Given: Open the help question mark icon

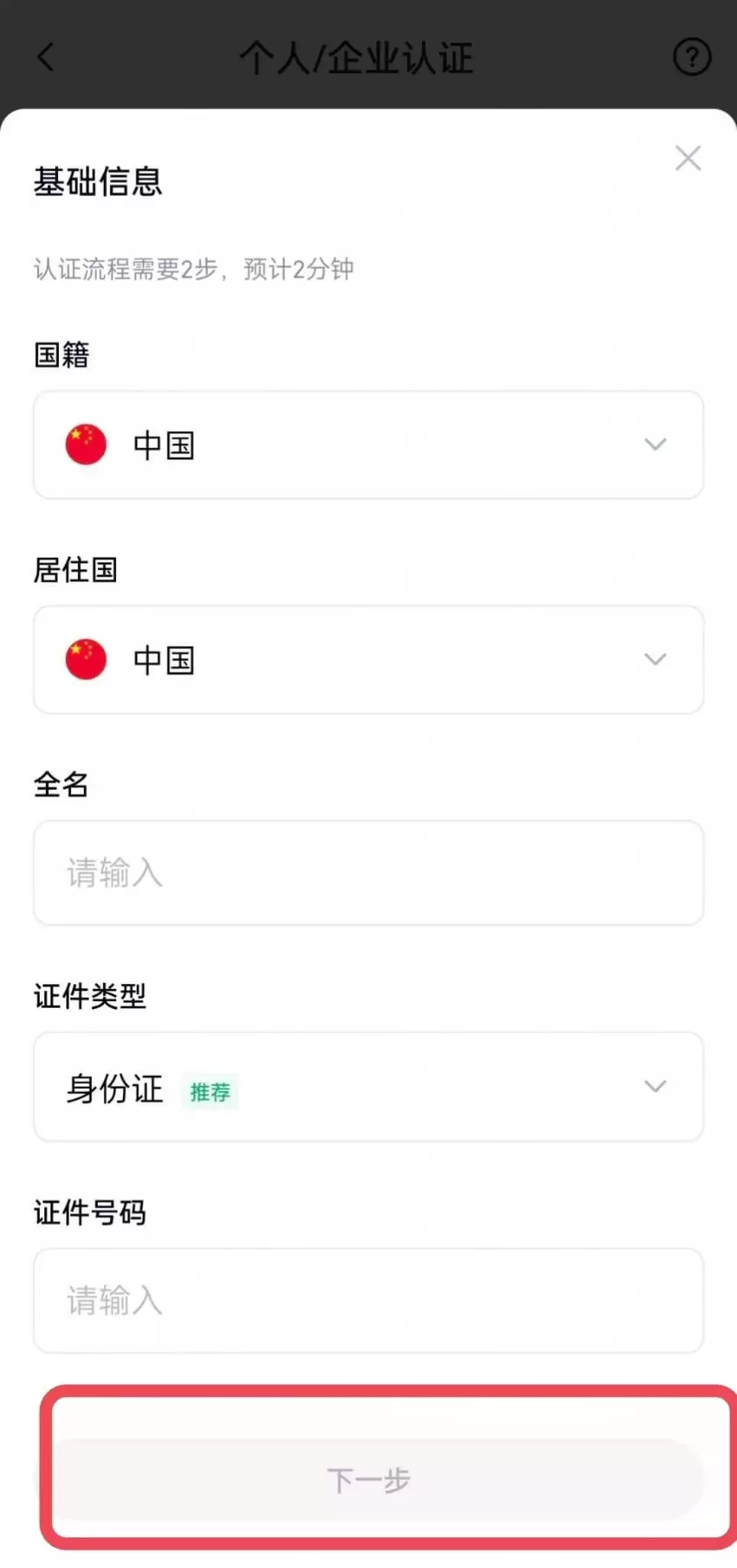Looking at the screenshot, I should coord(690,56).
